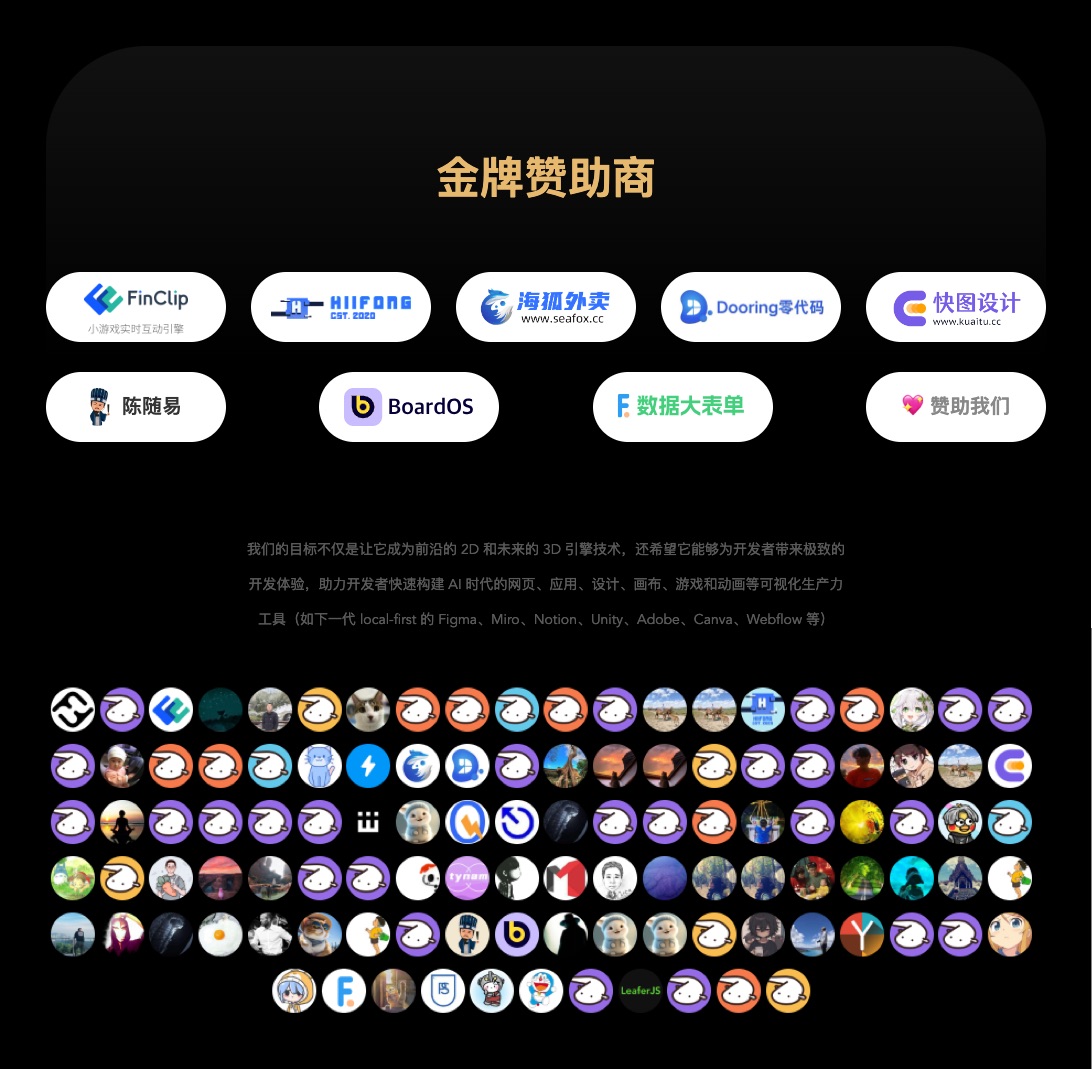This screenshot has width=1092, height=1069.
Task: Open the LeaferJS backer avatar
Action: (641, 991)
